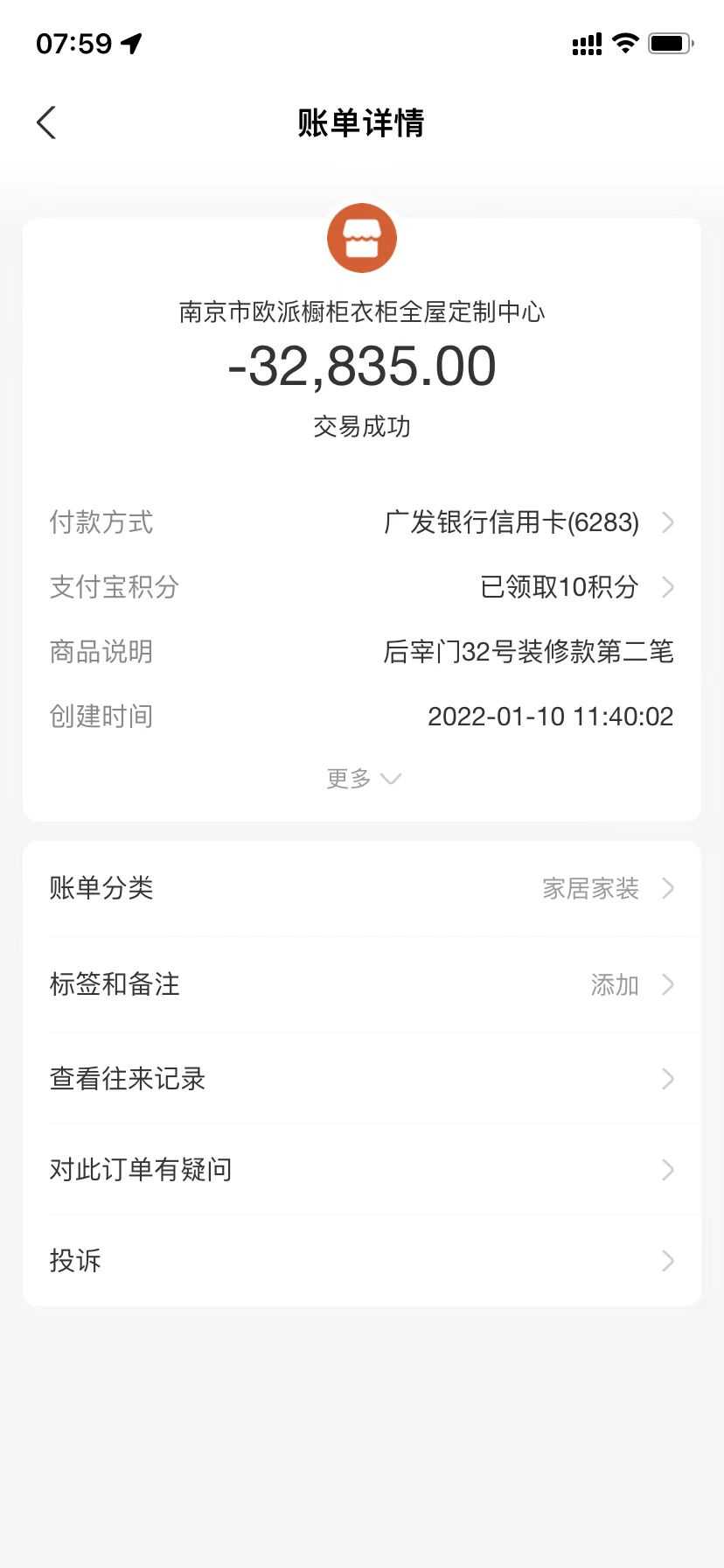This screenshot has width=724, height=1568.
Task: Open the 投诉 complaint option
Action: [362, 1261]
